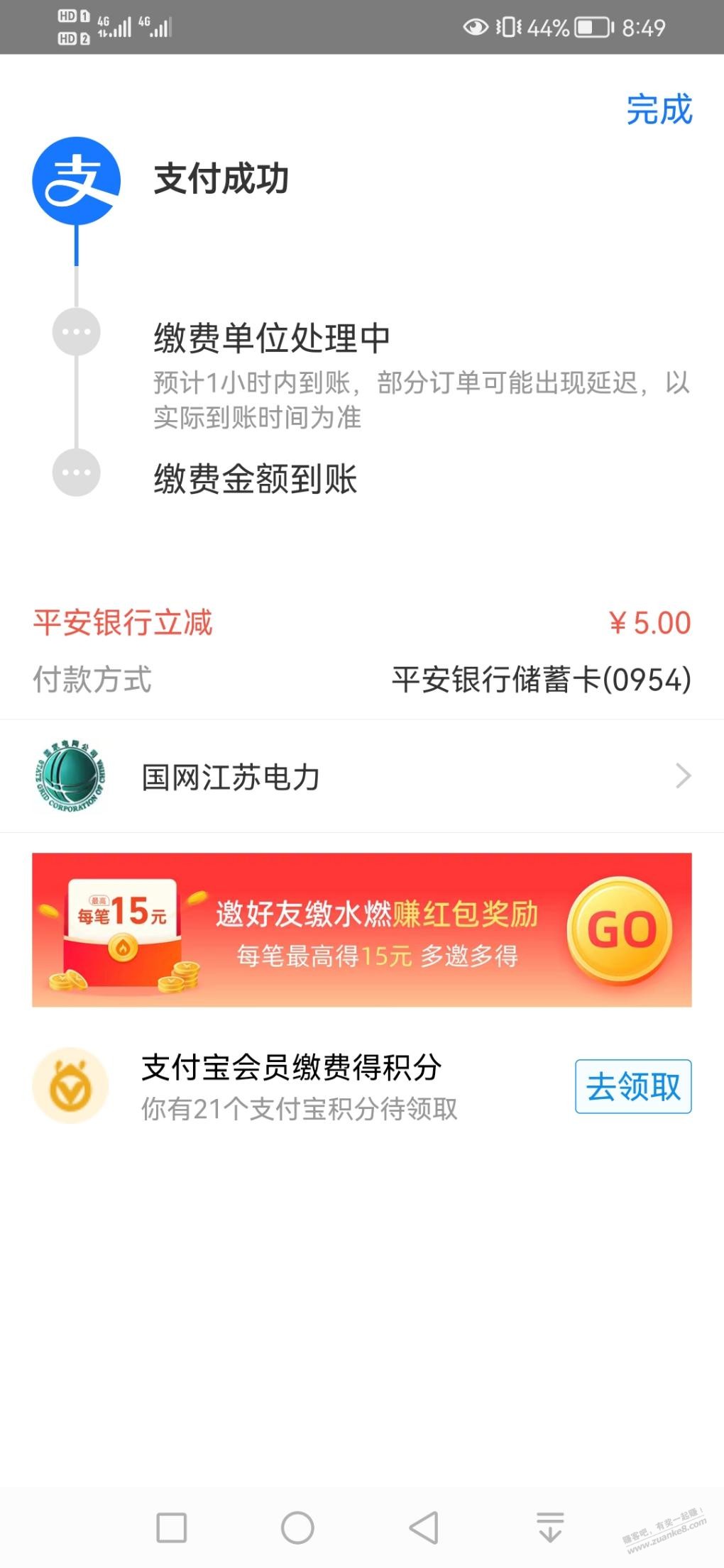The image size is (724, 1568).
Task: Hide the navigation bar with the down arrow
Action: [550, 1527]
